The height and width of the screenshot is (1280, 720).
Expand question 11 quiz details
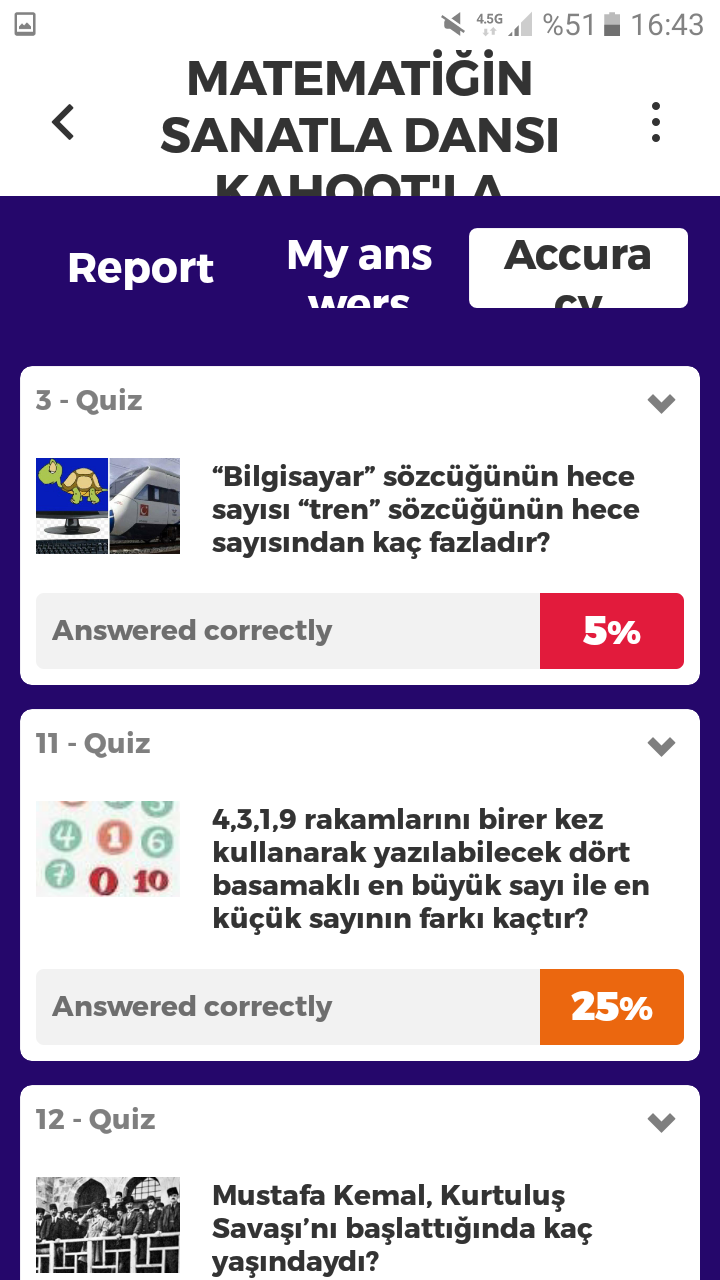click(x=660, y=745)
